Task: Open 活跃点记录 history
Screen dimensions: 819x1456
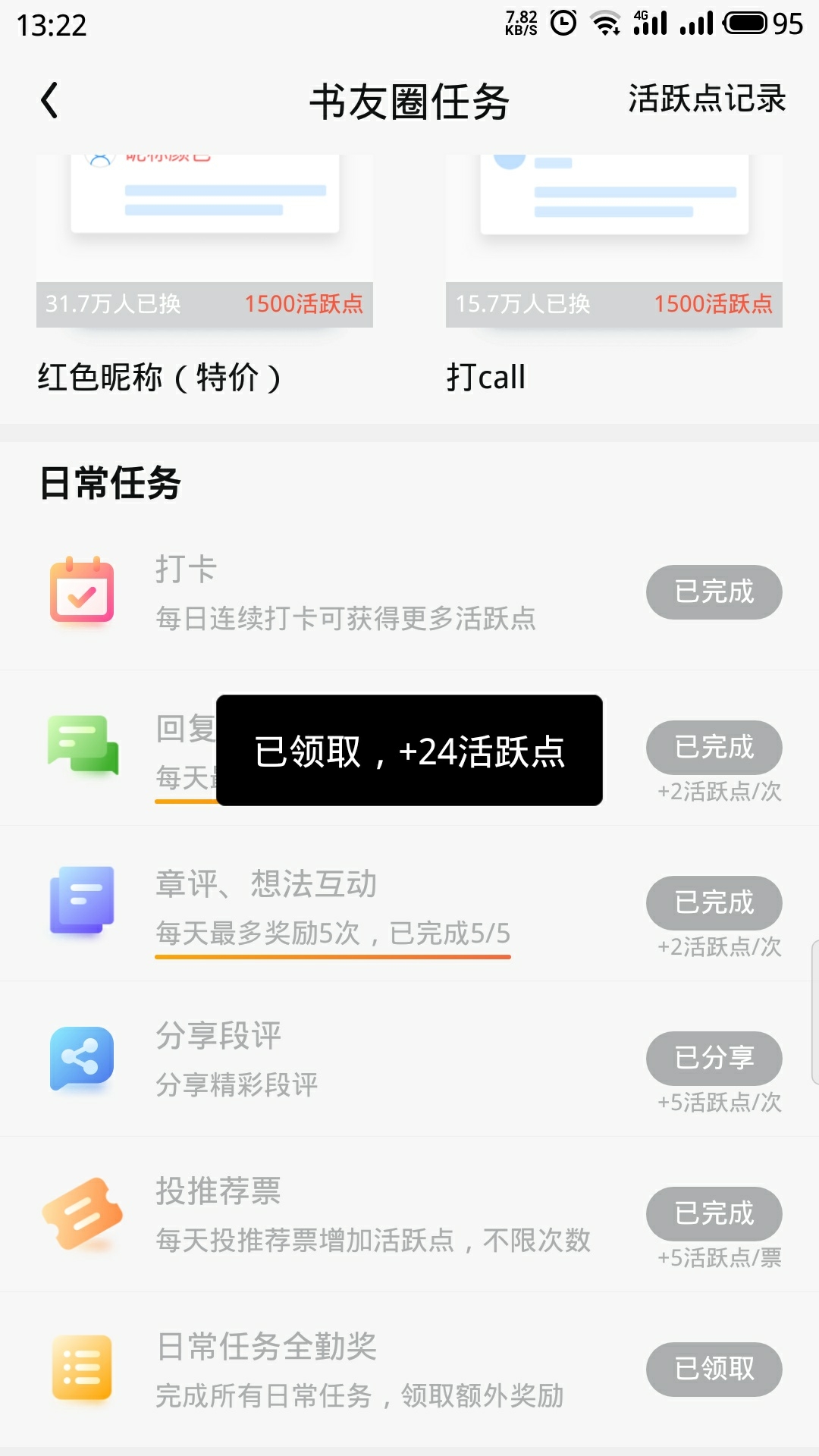Action: (706, 99)
